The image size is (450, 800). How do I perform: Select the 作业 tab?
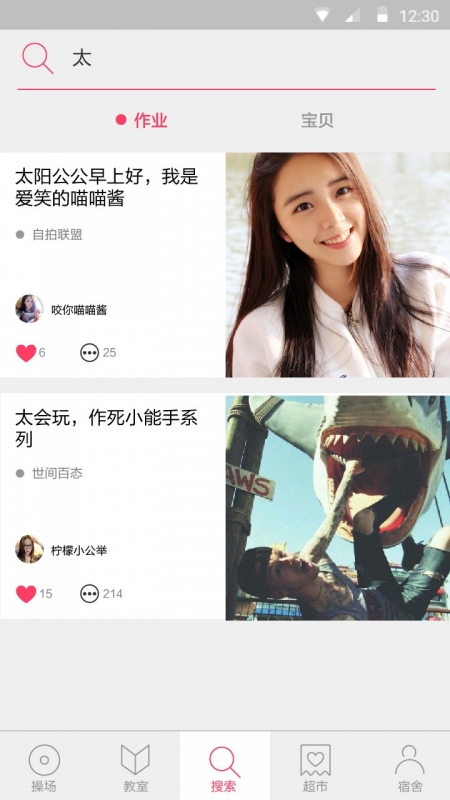142,120
